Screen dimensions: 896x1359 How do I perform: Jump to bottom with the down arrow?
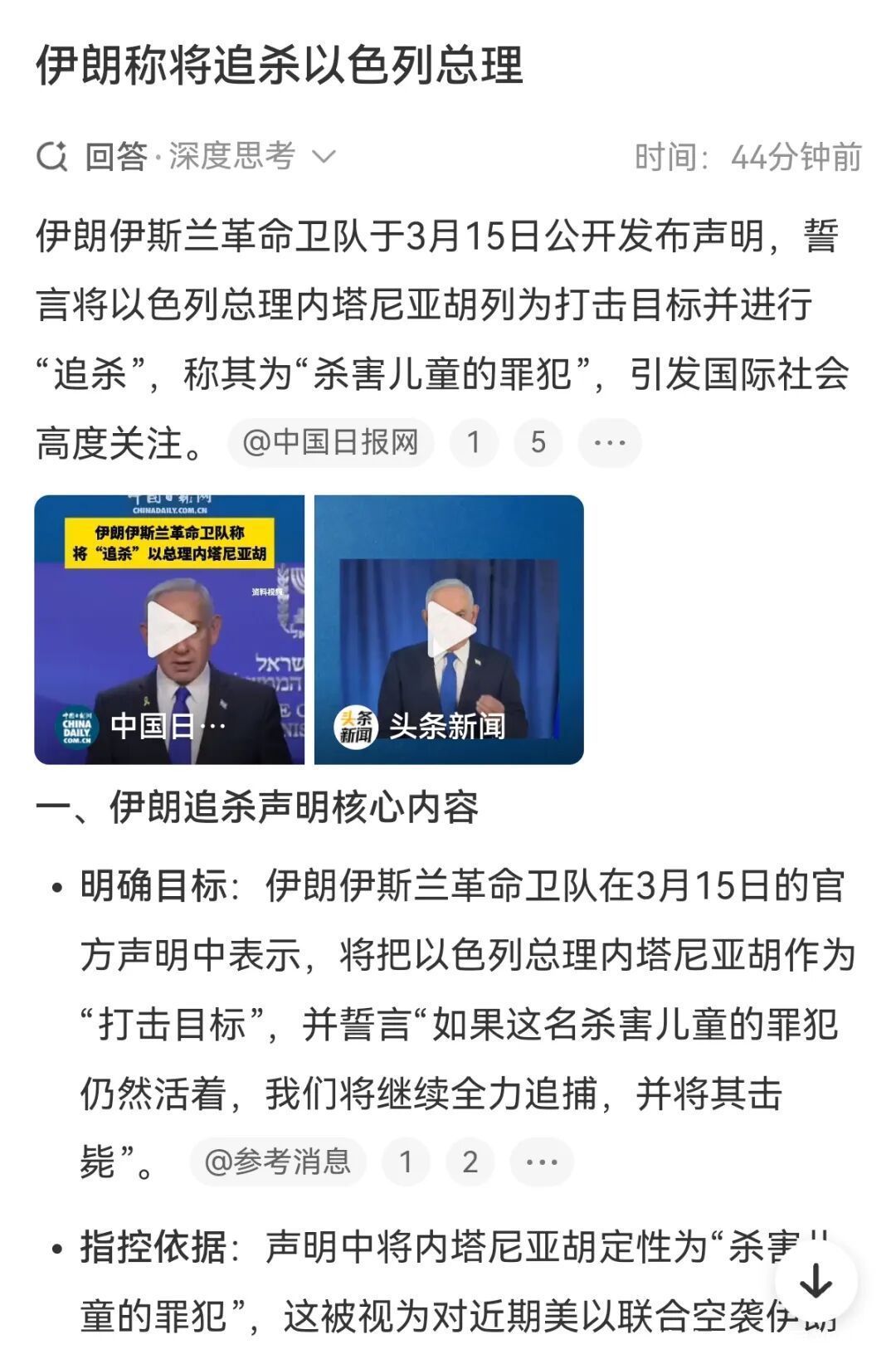[816, 1282]
